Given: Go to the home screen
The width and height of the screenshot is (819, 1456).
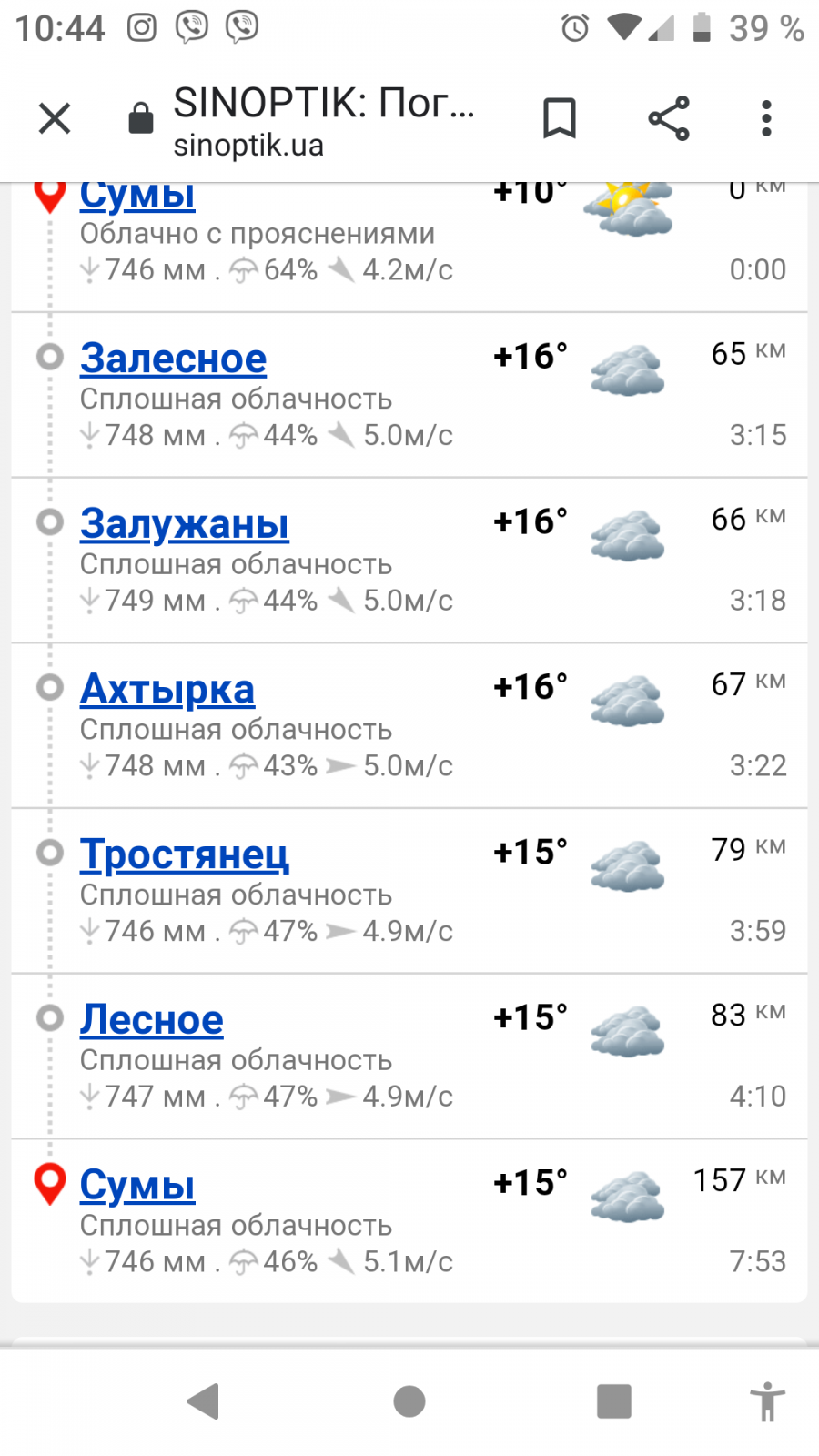Looking at the screenshot, I should tap(409, 1401).
